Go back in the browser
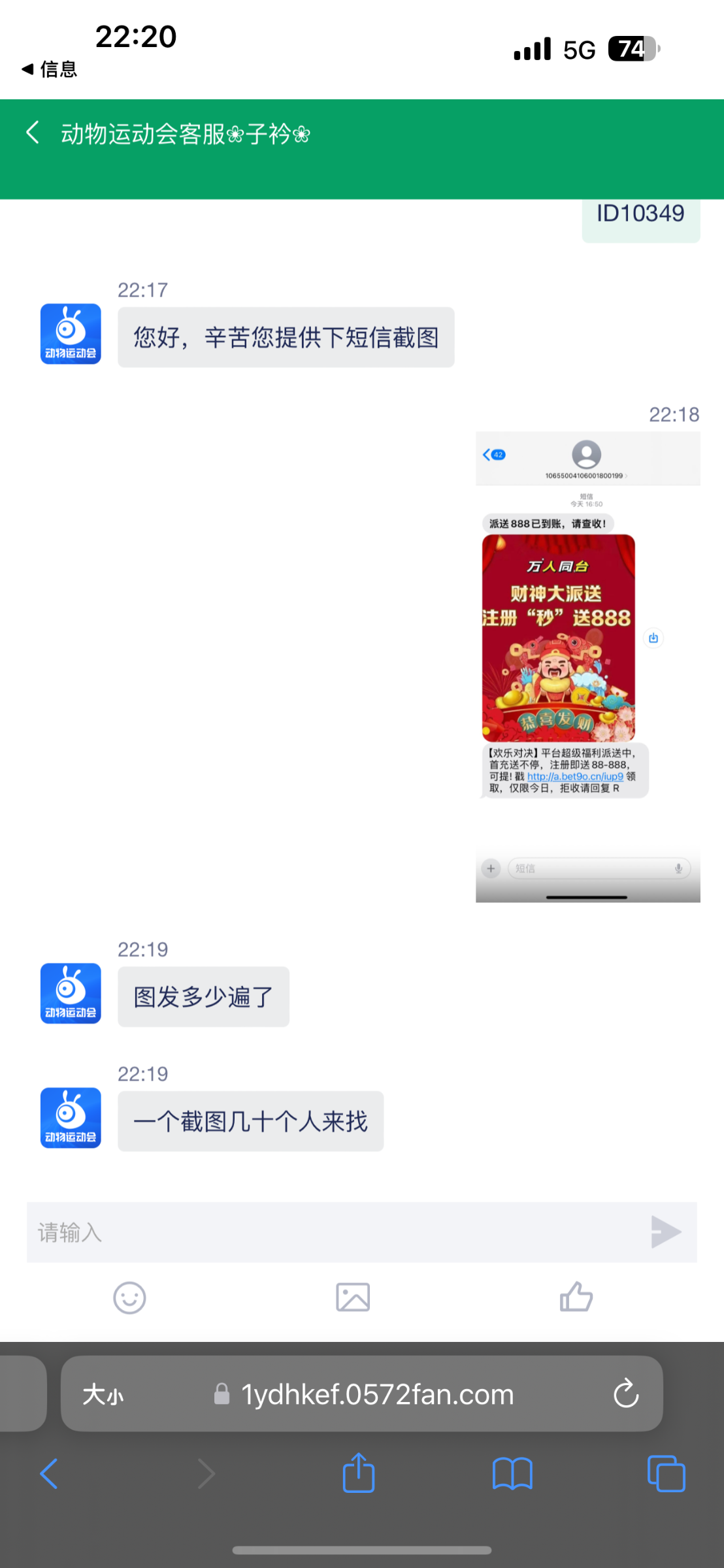This screenshot has width=724, height=1568. pos(49,1474)
